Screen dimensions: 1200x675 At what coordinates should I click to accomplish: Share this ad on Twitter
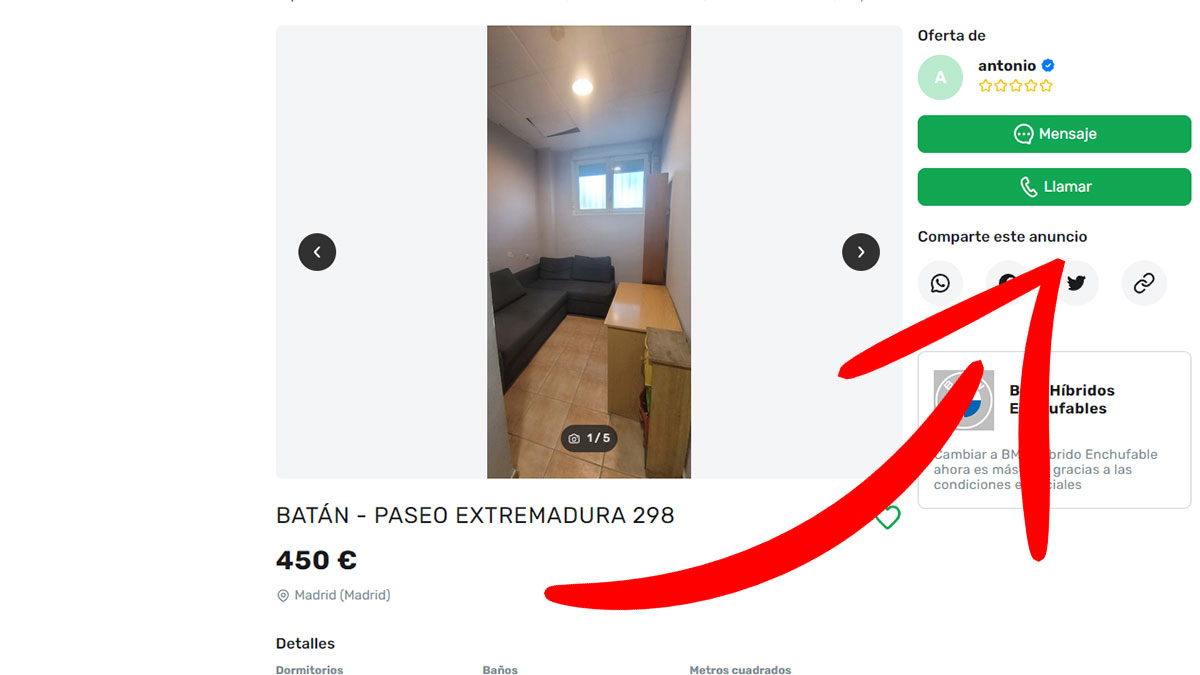(x=1078, y=283)
